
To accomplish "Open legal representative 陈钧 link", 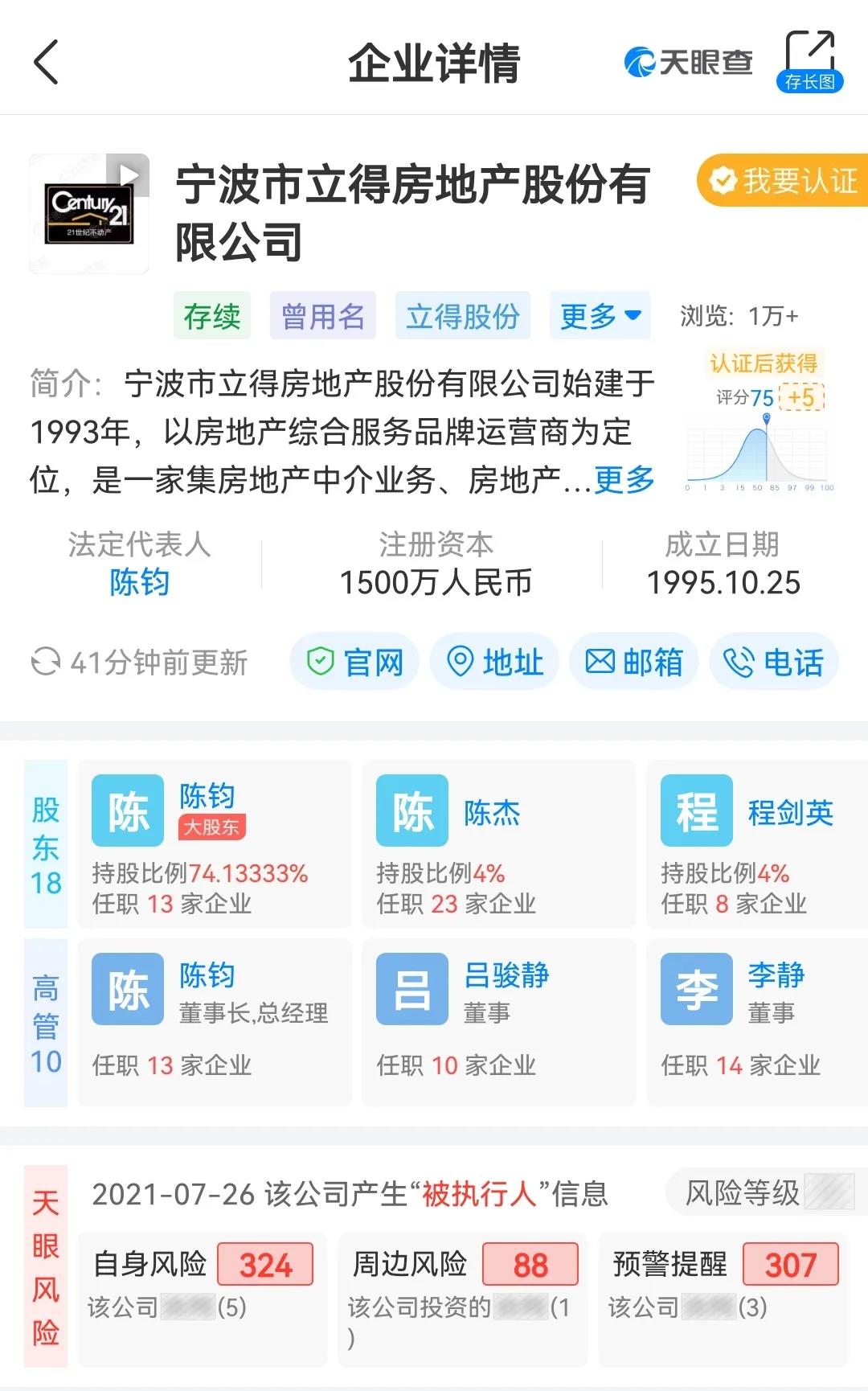I will click(x=139, y=582).
